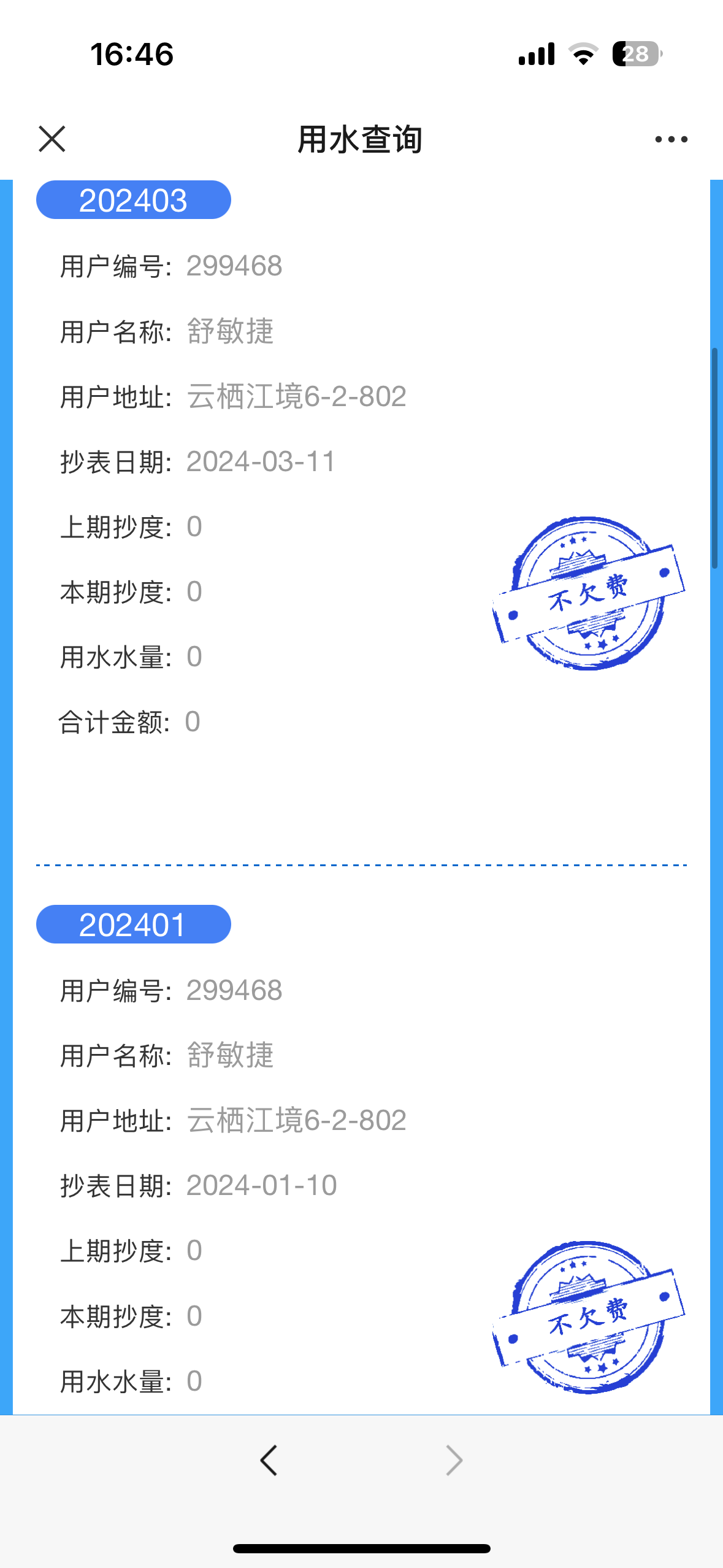Go back to the previous web page
Screen dimensions: 723x1568
tap(269, 1460)
